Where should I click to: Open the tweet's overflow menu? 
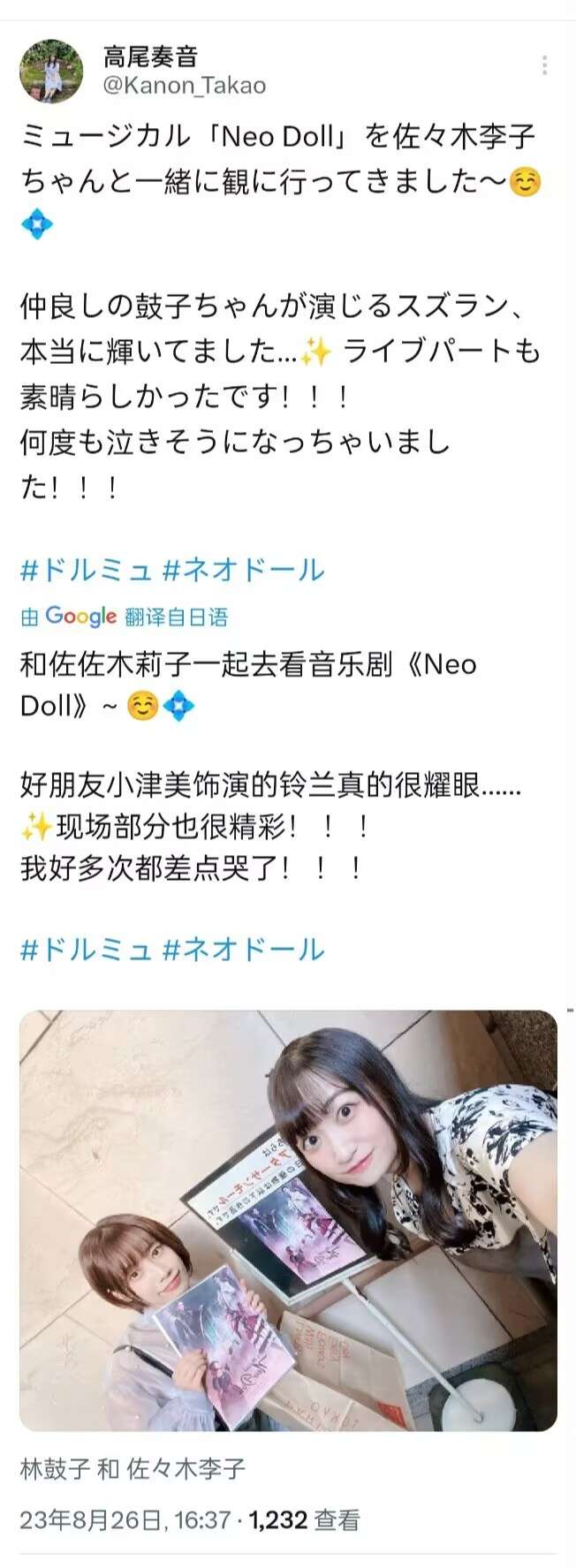[544, 64]
